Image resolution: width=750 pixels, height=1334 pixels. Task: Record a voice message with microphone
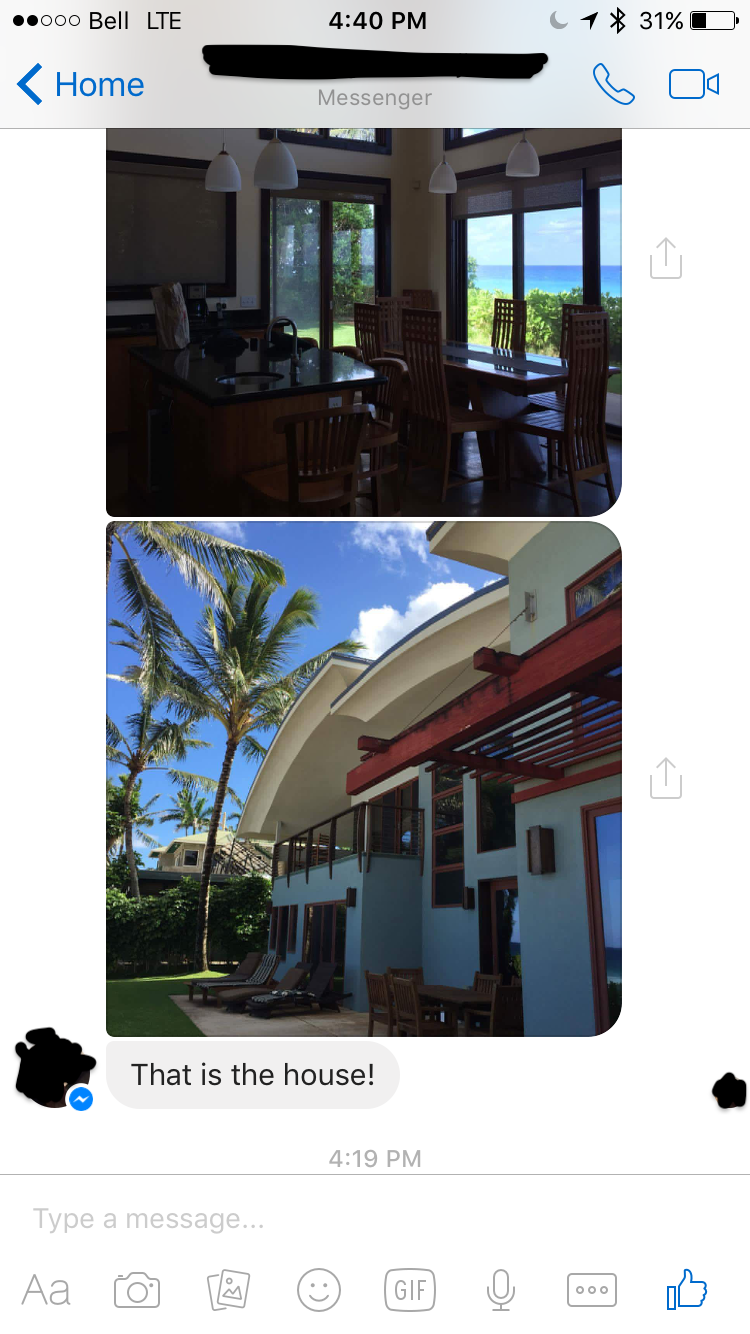[501, 1290]
